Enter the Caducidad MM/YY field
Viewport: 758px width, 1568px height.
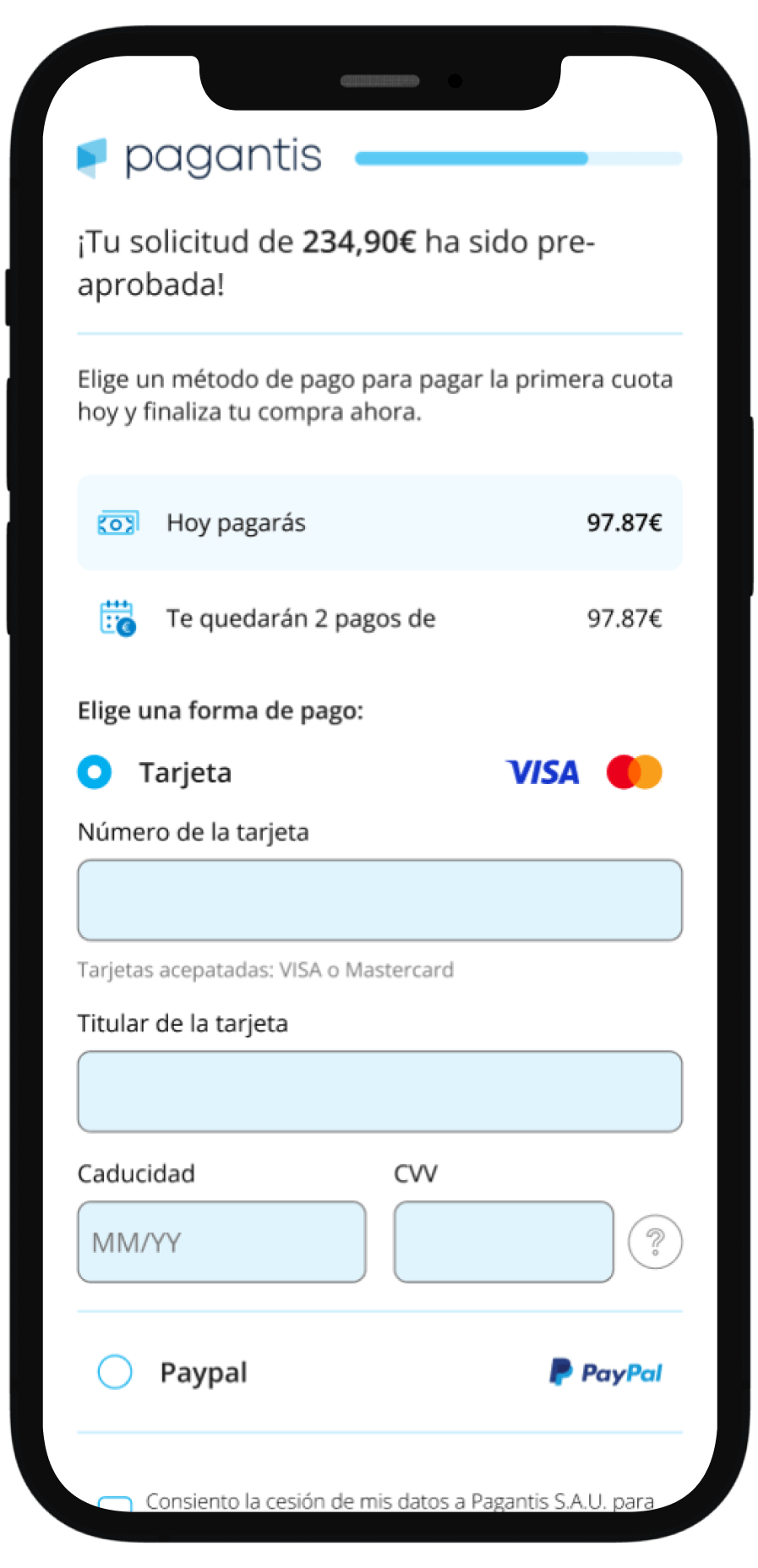point(221,1241)
